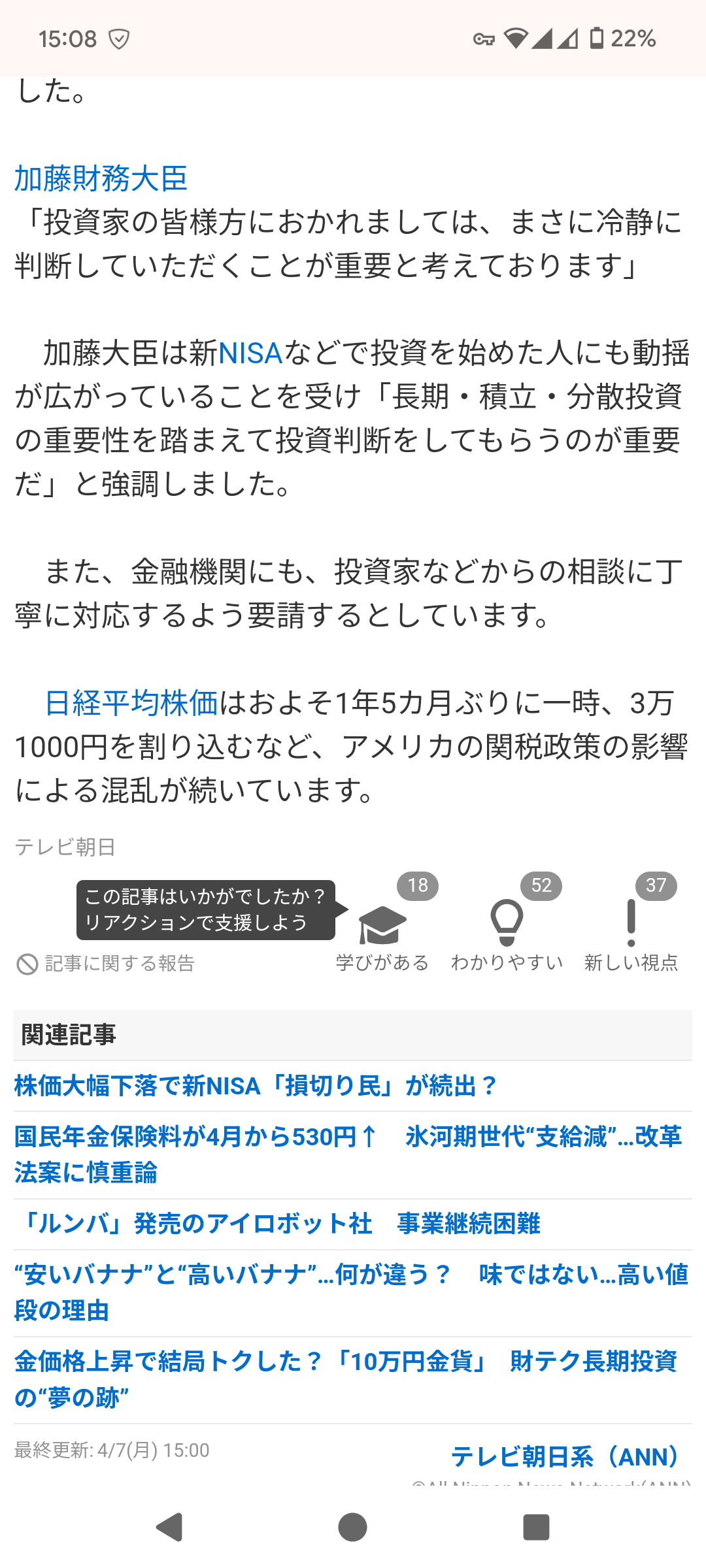
Task: Tap the NISA keyword link
Action: 250,353
